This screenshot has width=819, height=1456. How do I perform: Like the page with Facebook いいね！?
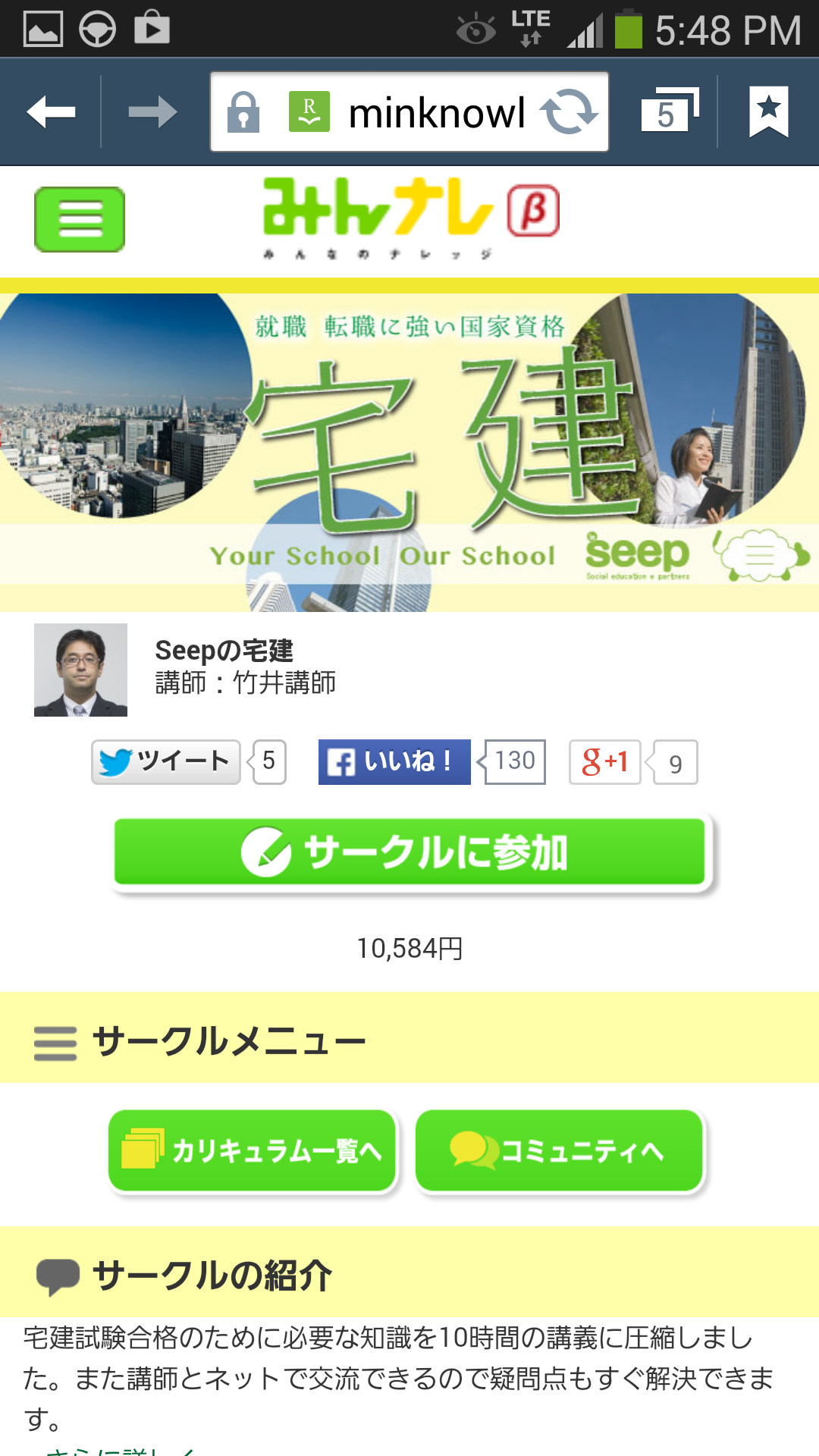[x=394, y=761]
